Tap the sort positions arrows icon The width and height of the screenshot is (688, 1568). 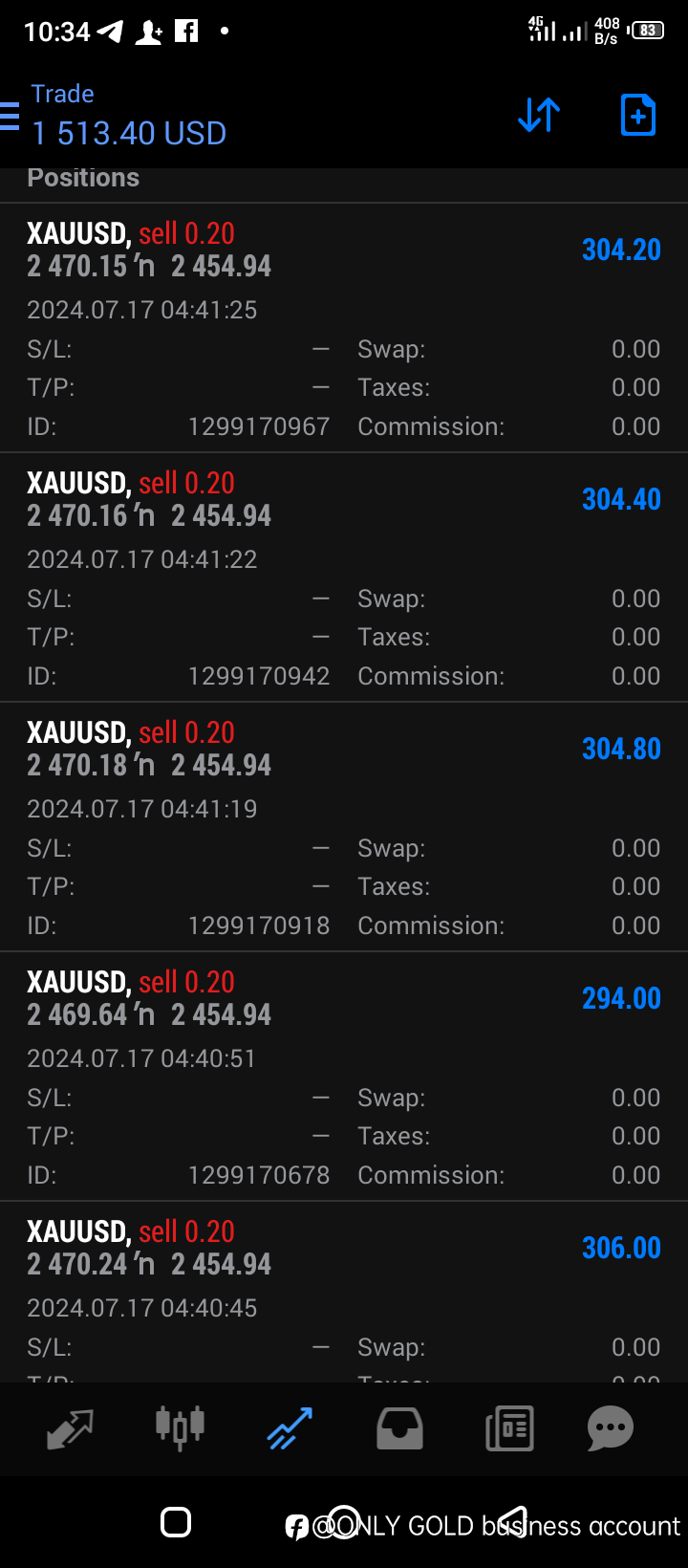click(x=539, y=116)
